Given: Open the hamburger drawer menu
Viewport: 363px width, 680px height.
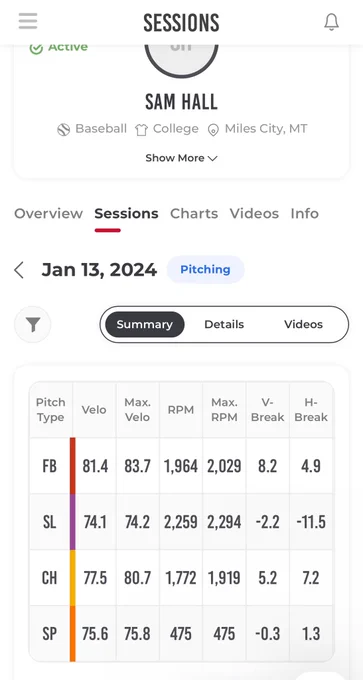Looking at the screenshot, I should click(28, 21).
